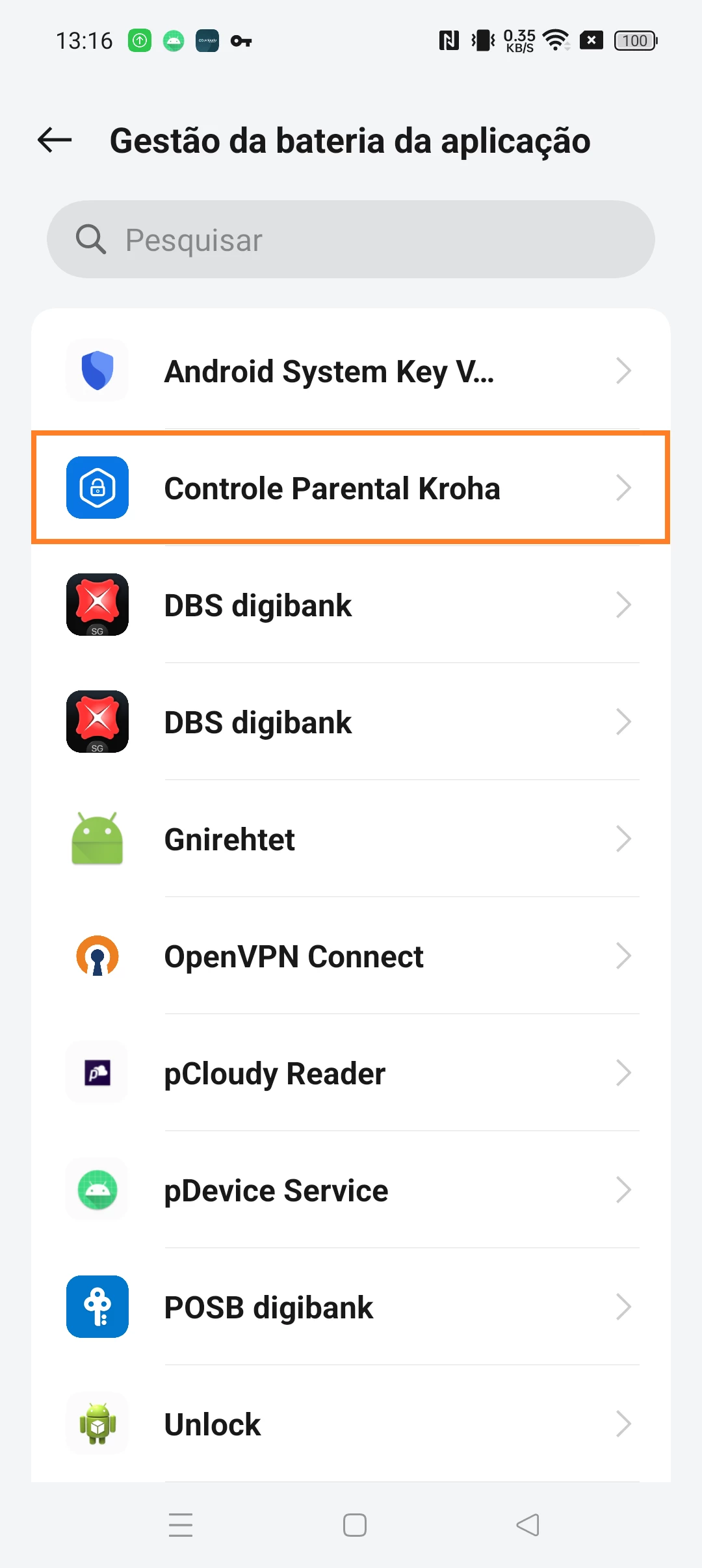Open pDevice Service battery settings

pyautogui.click(x=351, y=1190)
